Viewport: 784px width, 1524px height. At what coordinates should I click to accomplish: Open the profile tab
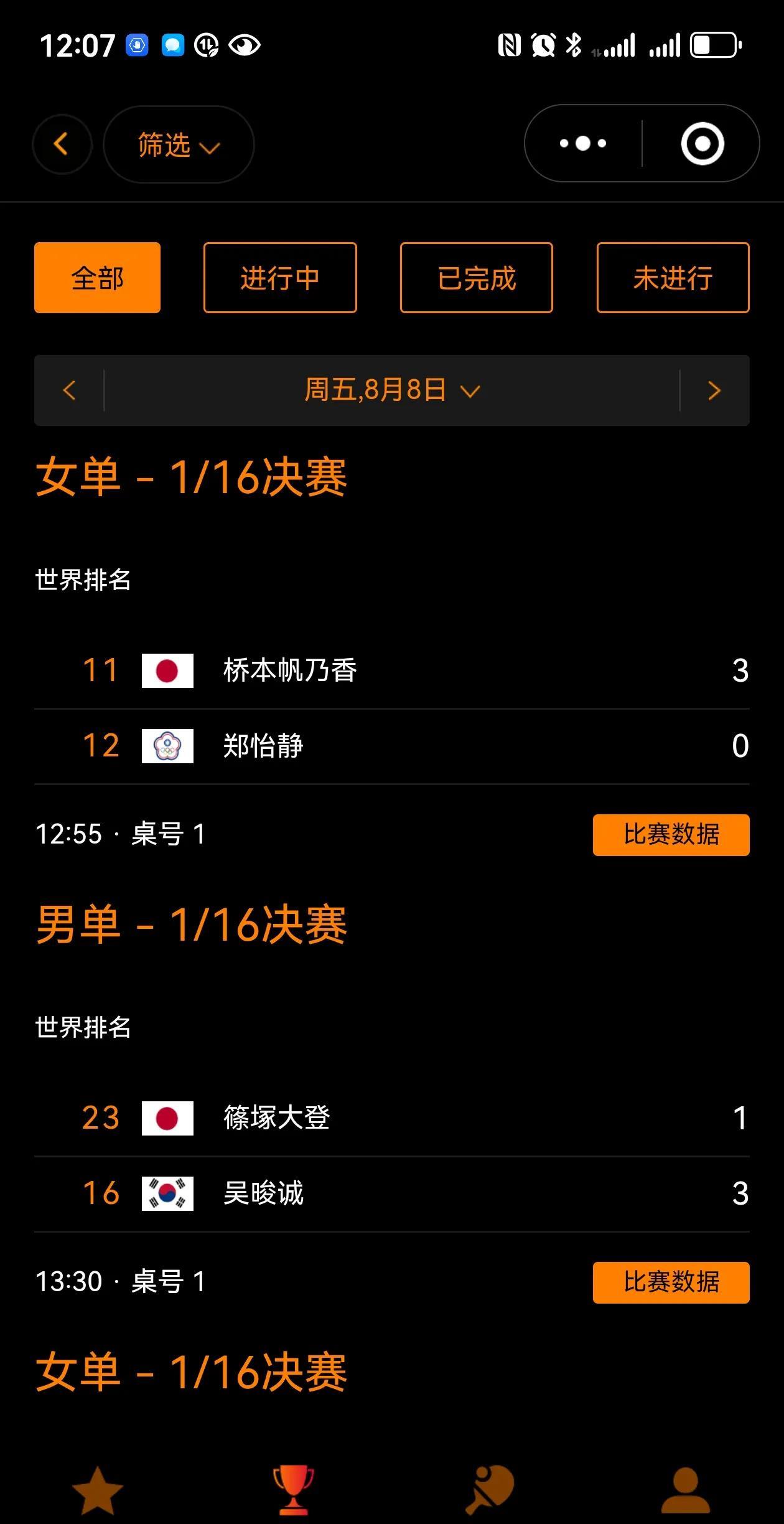pos(685,1489)
